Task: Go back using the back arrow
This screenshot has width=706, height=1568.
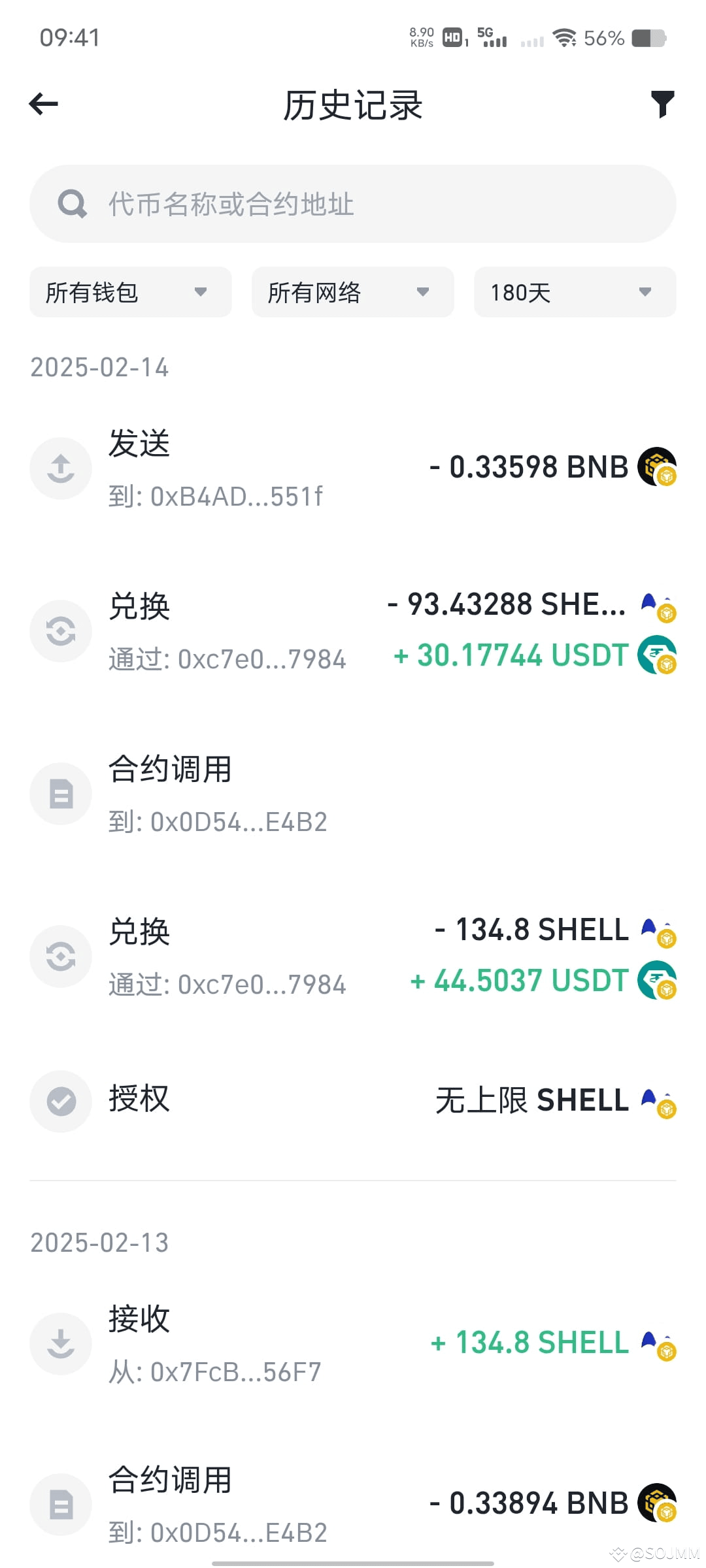Action: (43, 103)
